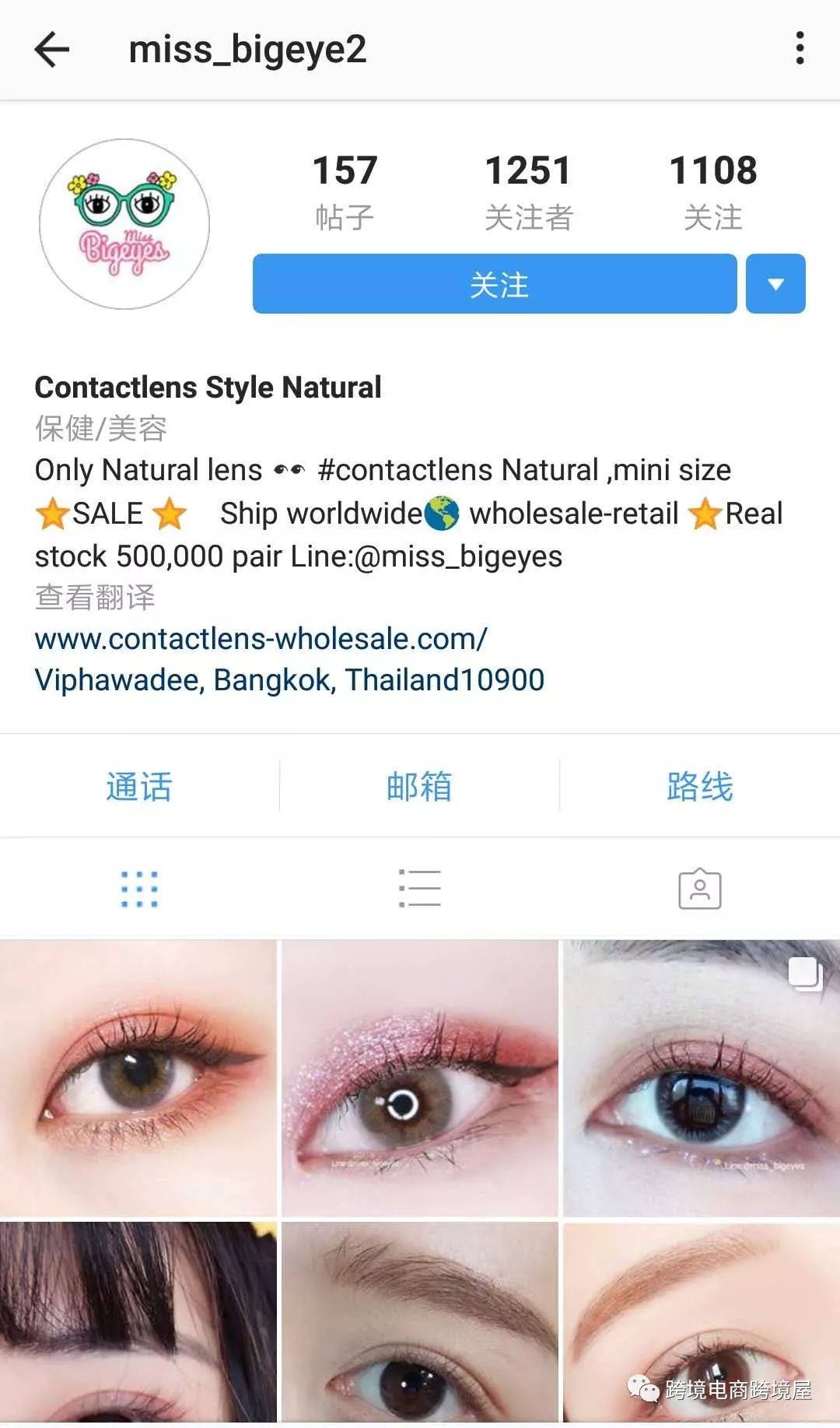Switch to the list view tab

tap(419, 889)
